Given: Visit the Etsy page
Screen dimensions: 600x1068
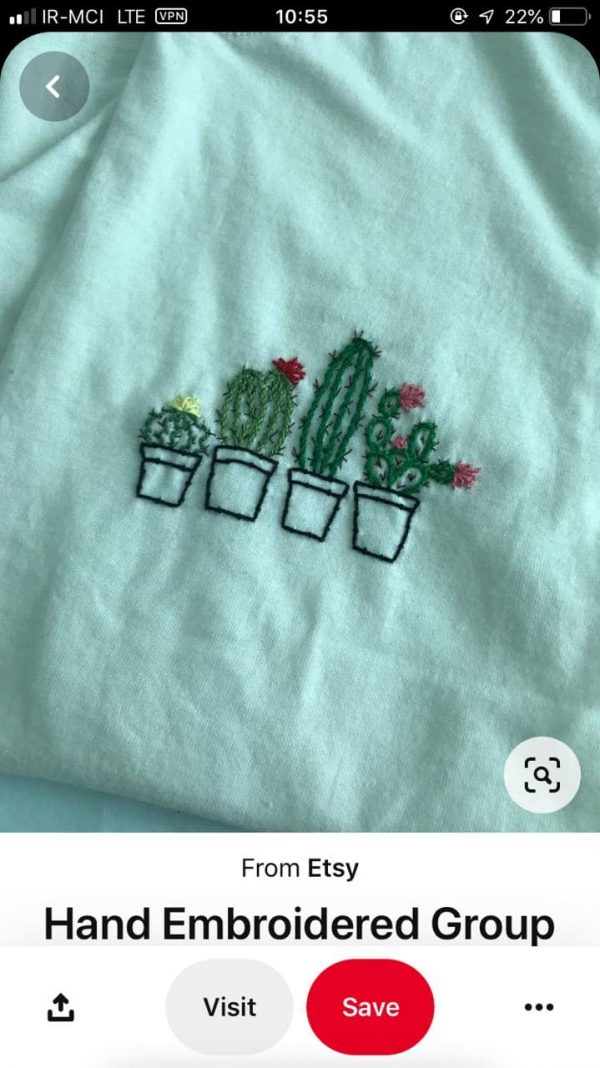Looking at the screenshot, I should [230, 1007].
